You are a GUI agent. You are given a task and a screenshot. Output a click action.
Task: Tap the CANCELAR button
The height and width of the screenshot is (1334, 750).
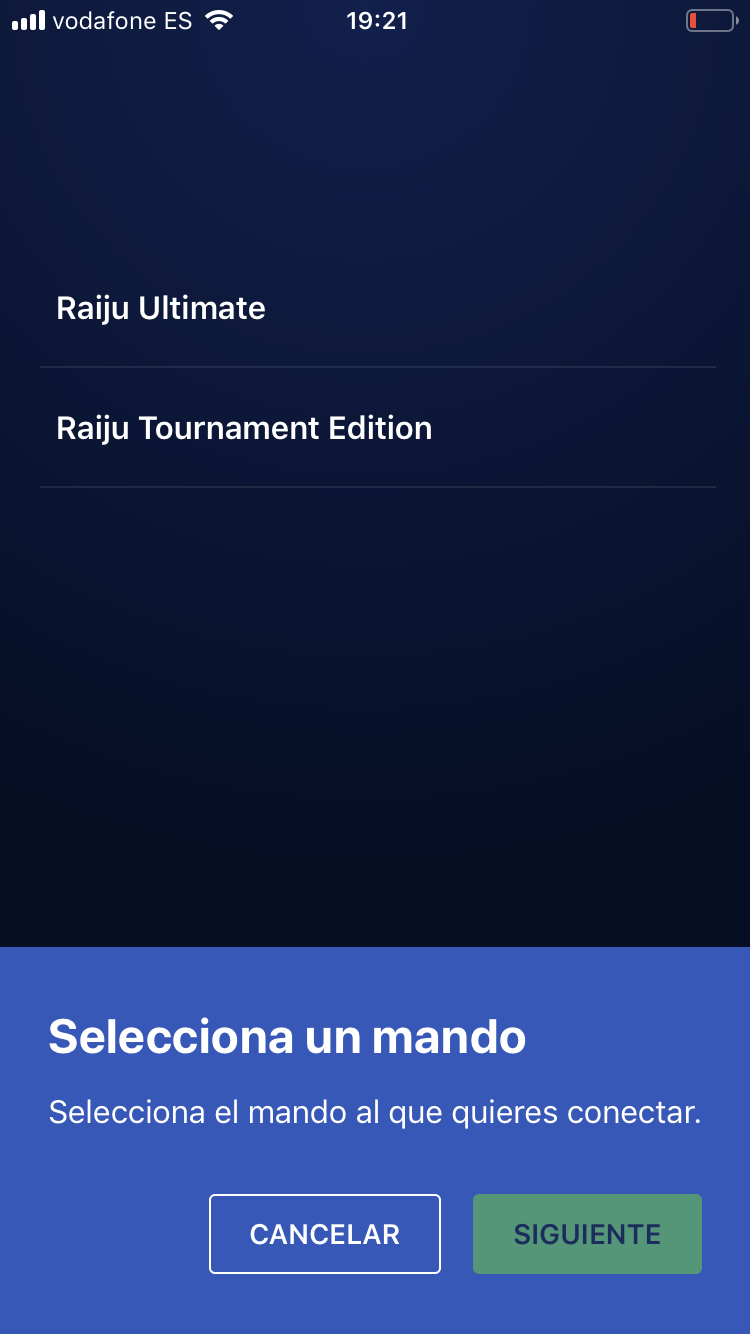click(324, 1234)
